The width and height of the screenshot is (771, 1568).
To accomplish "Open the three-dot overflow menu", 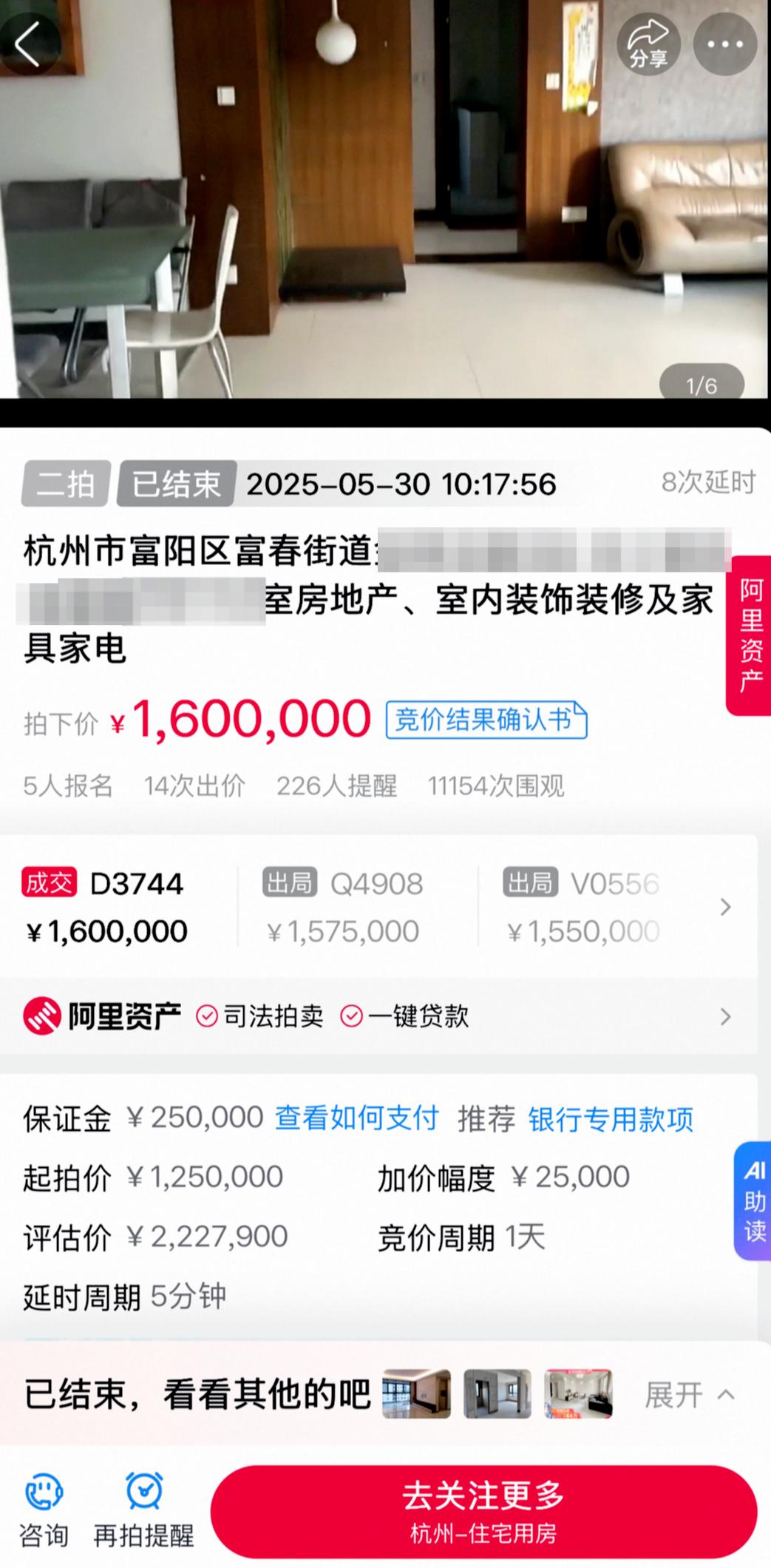I will coord(724,44).
